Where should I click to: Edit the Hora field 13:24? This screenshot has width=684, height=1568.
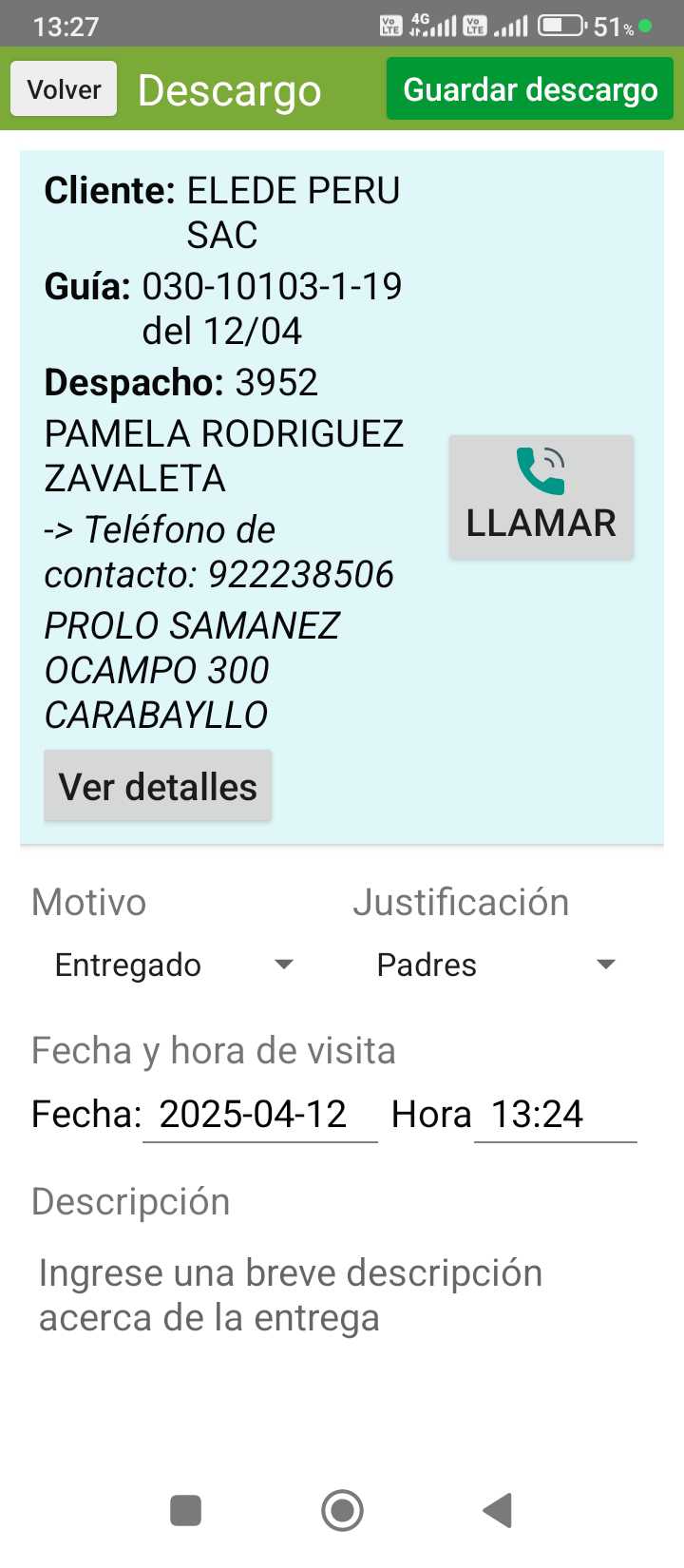point(554,1115)
